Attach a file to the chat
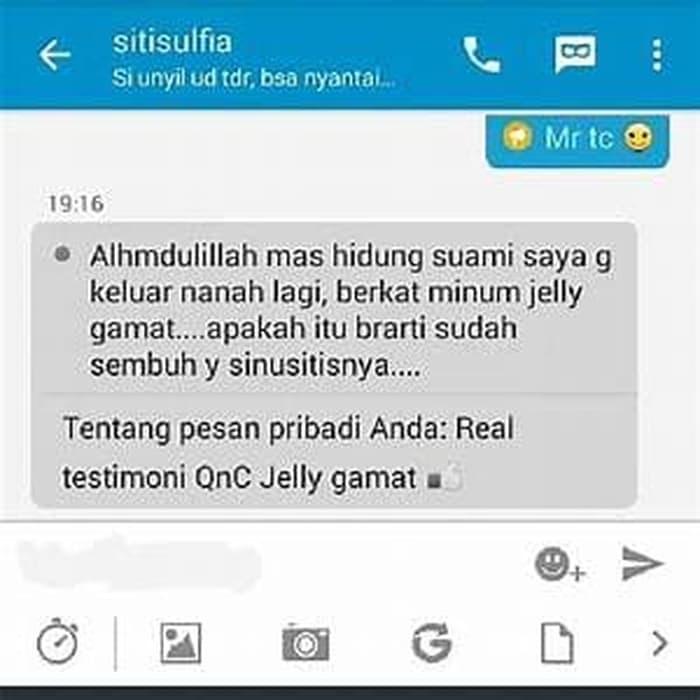Screen dimensions: 700x700 pos(555,643)
